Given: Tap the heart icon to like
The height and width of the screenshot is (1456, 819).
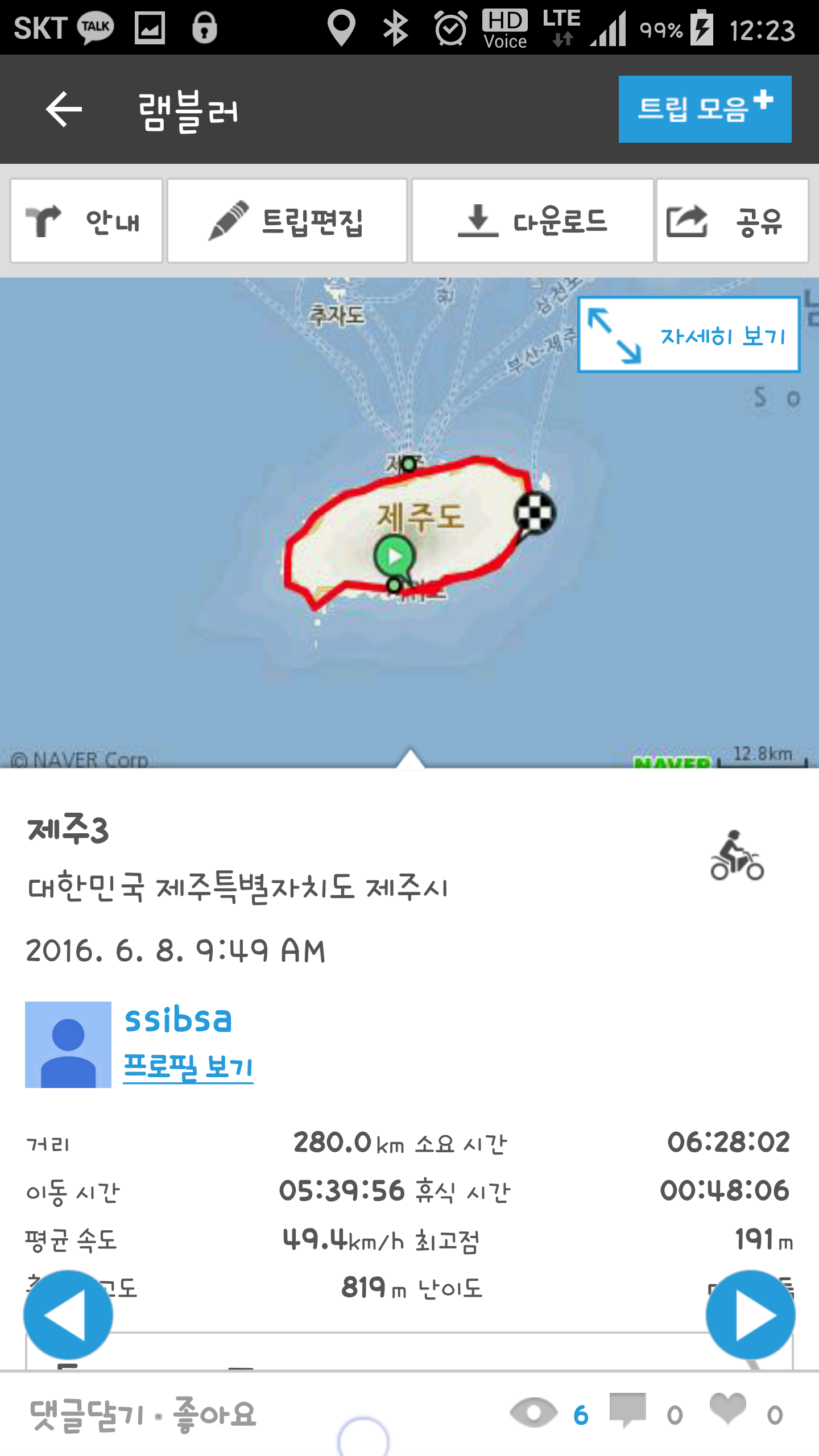Looking at the screenshot, I should click(727, 1409).
